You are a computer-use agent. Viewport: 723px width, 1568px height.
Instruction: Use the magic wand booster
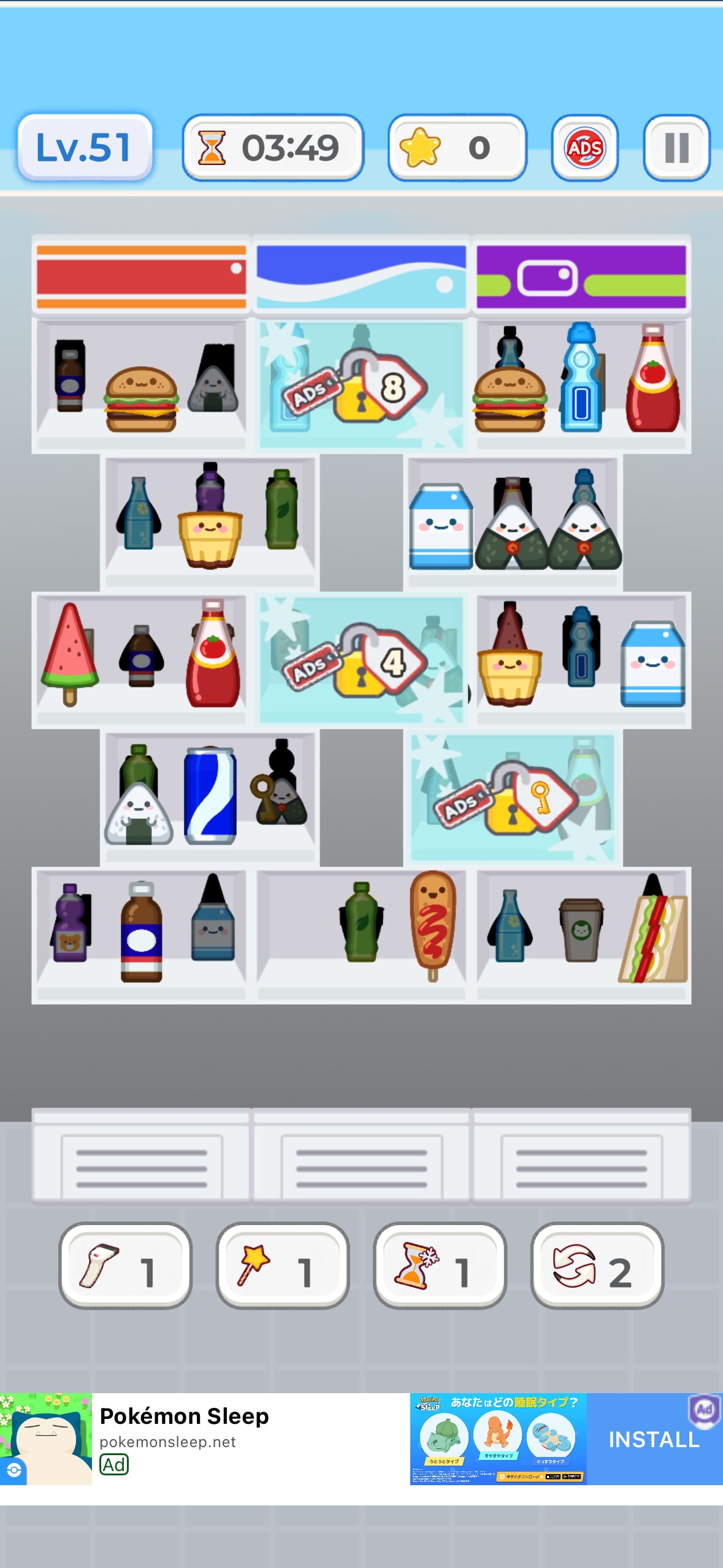[x=282, y=1265]
